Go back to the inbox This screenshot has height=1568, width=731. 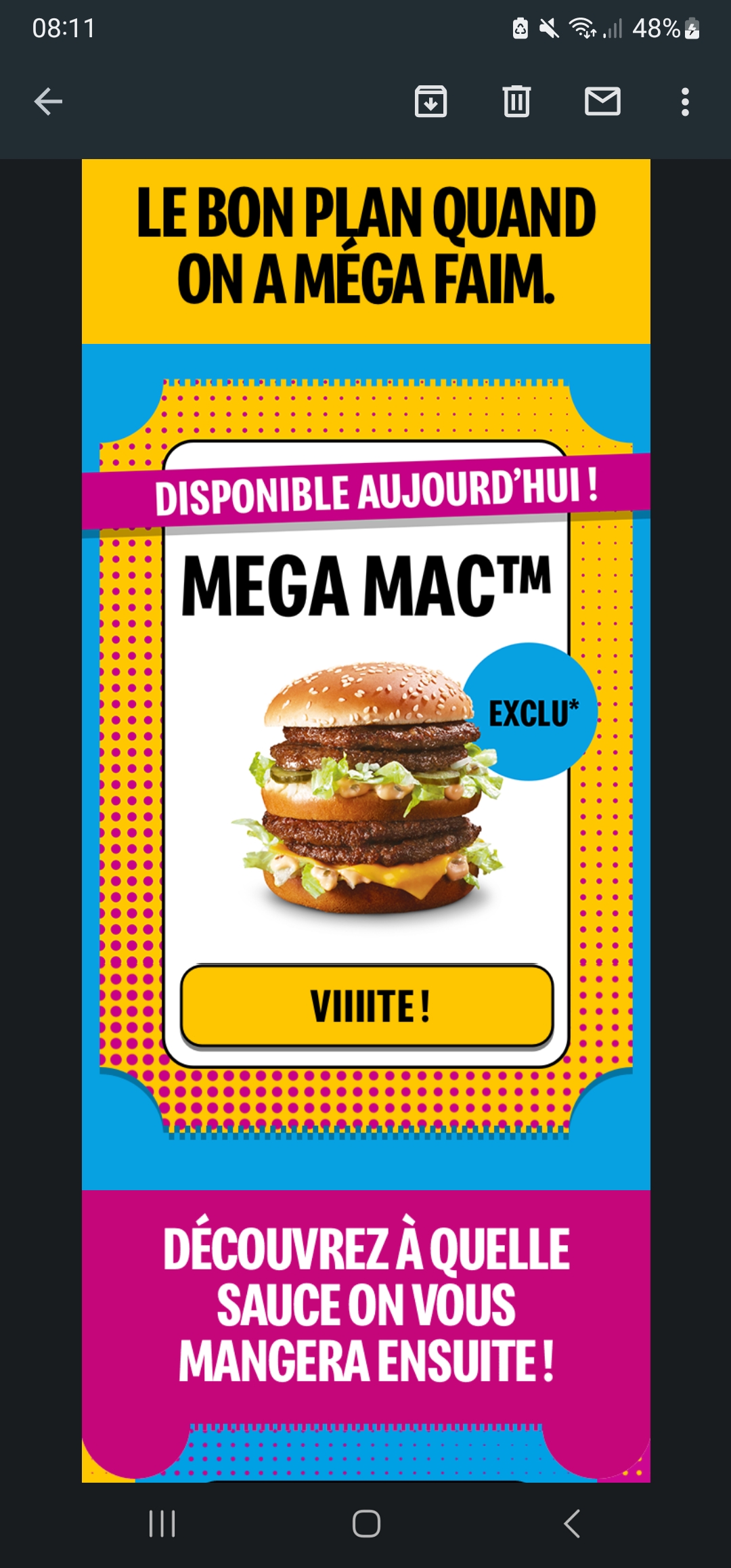48,102
